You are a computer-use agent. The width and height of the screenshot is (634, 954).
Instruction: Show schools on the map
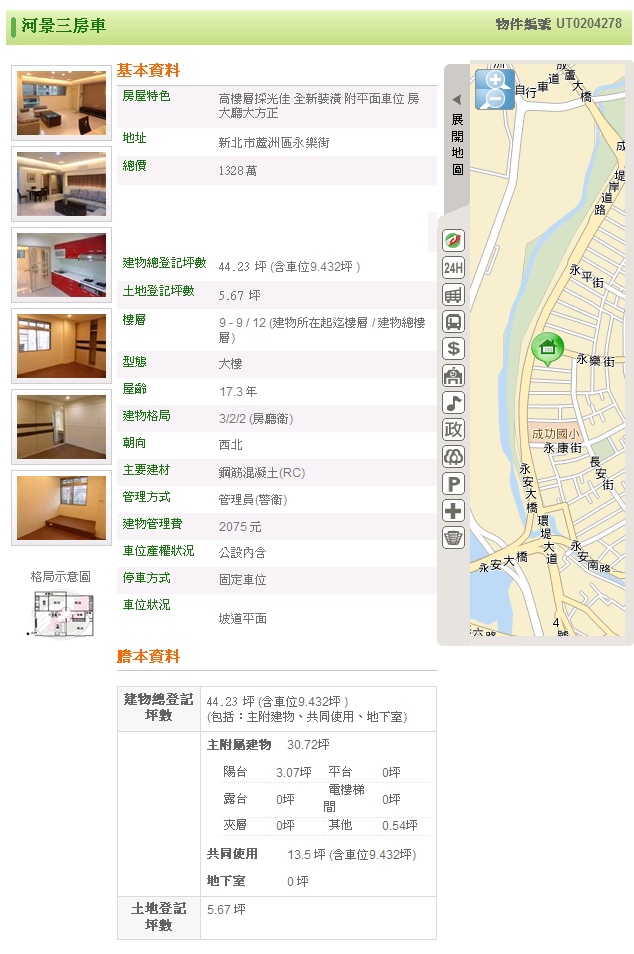[x=453, y=376]
